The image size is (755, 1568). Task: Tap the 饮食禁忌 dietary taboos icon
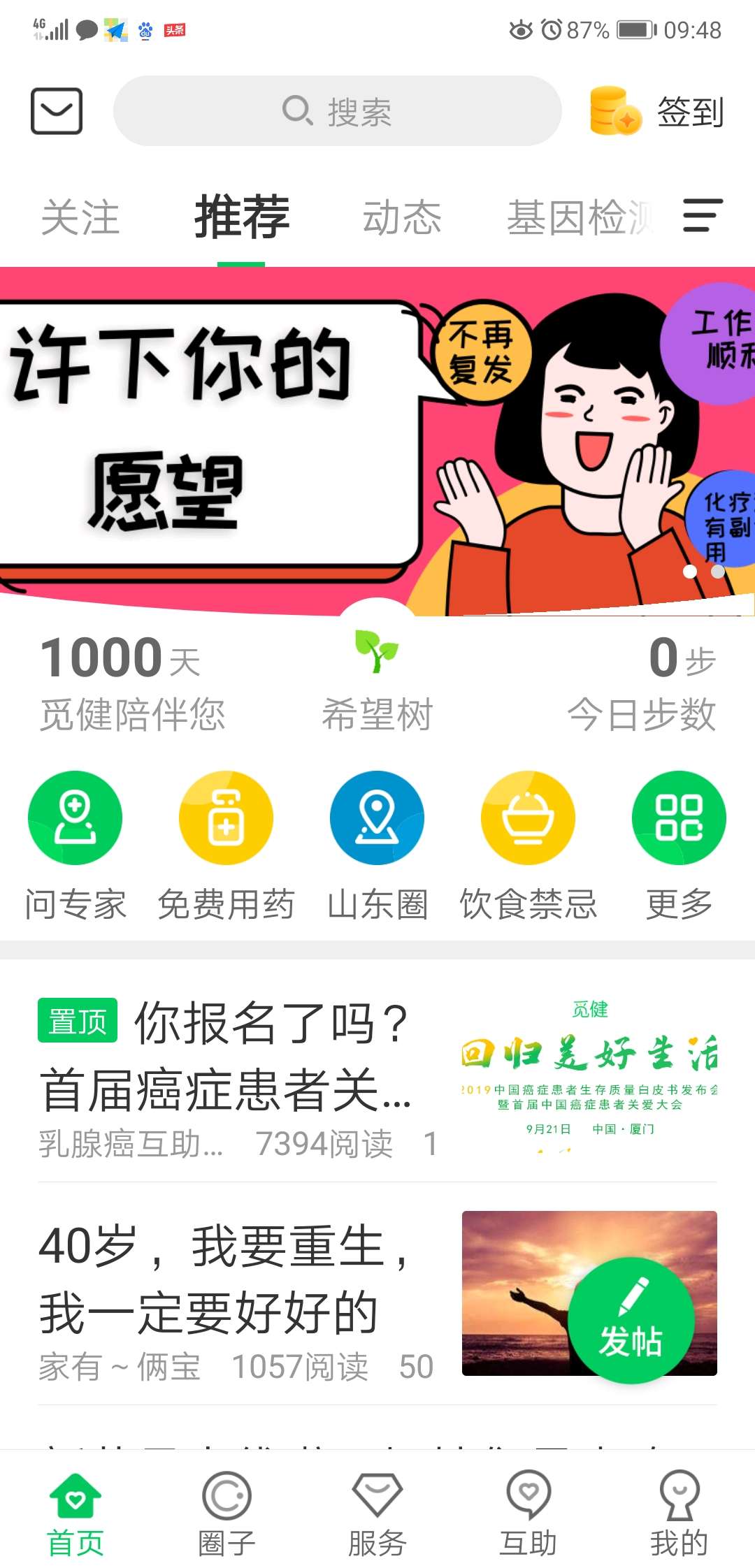pos(528,819)
